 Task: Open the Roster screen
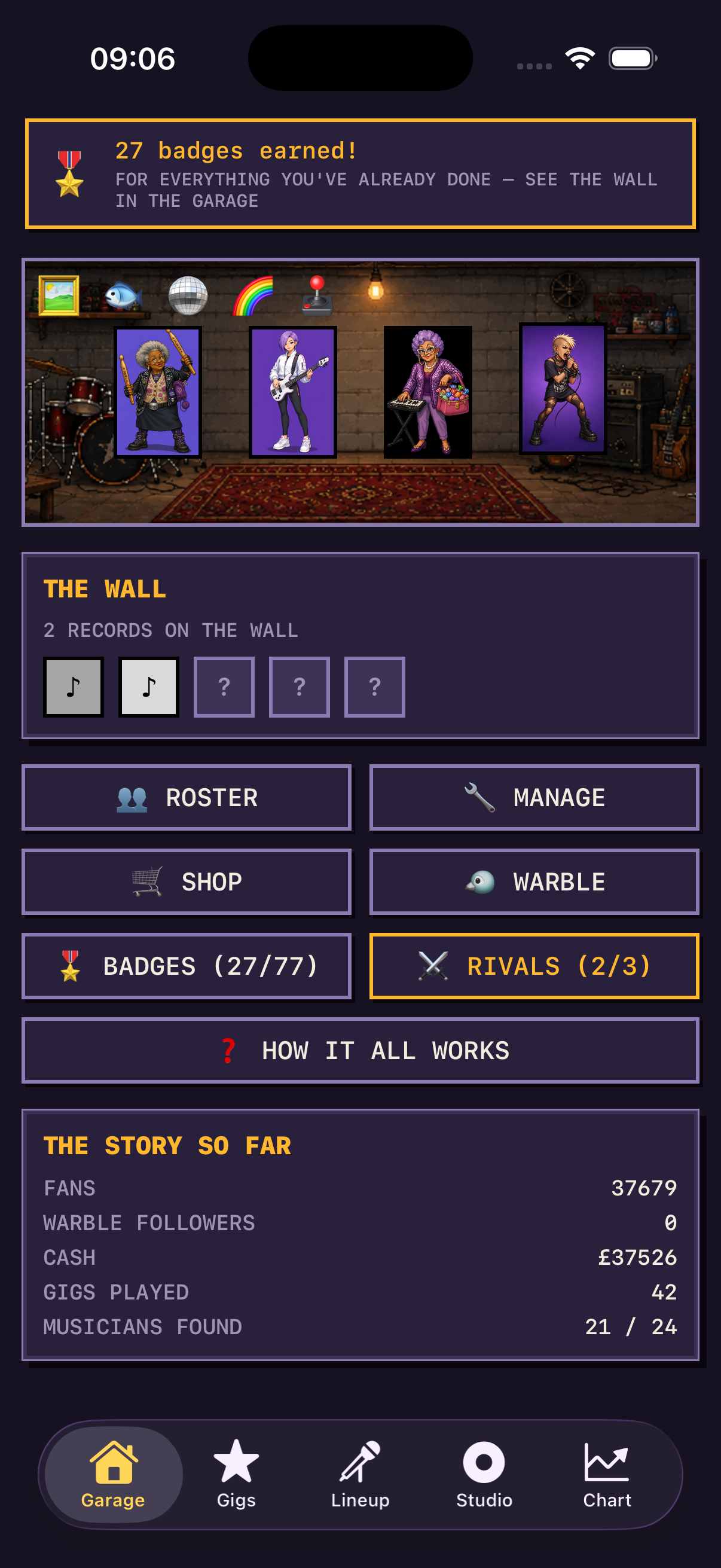pos(187,797)
